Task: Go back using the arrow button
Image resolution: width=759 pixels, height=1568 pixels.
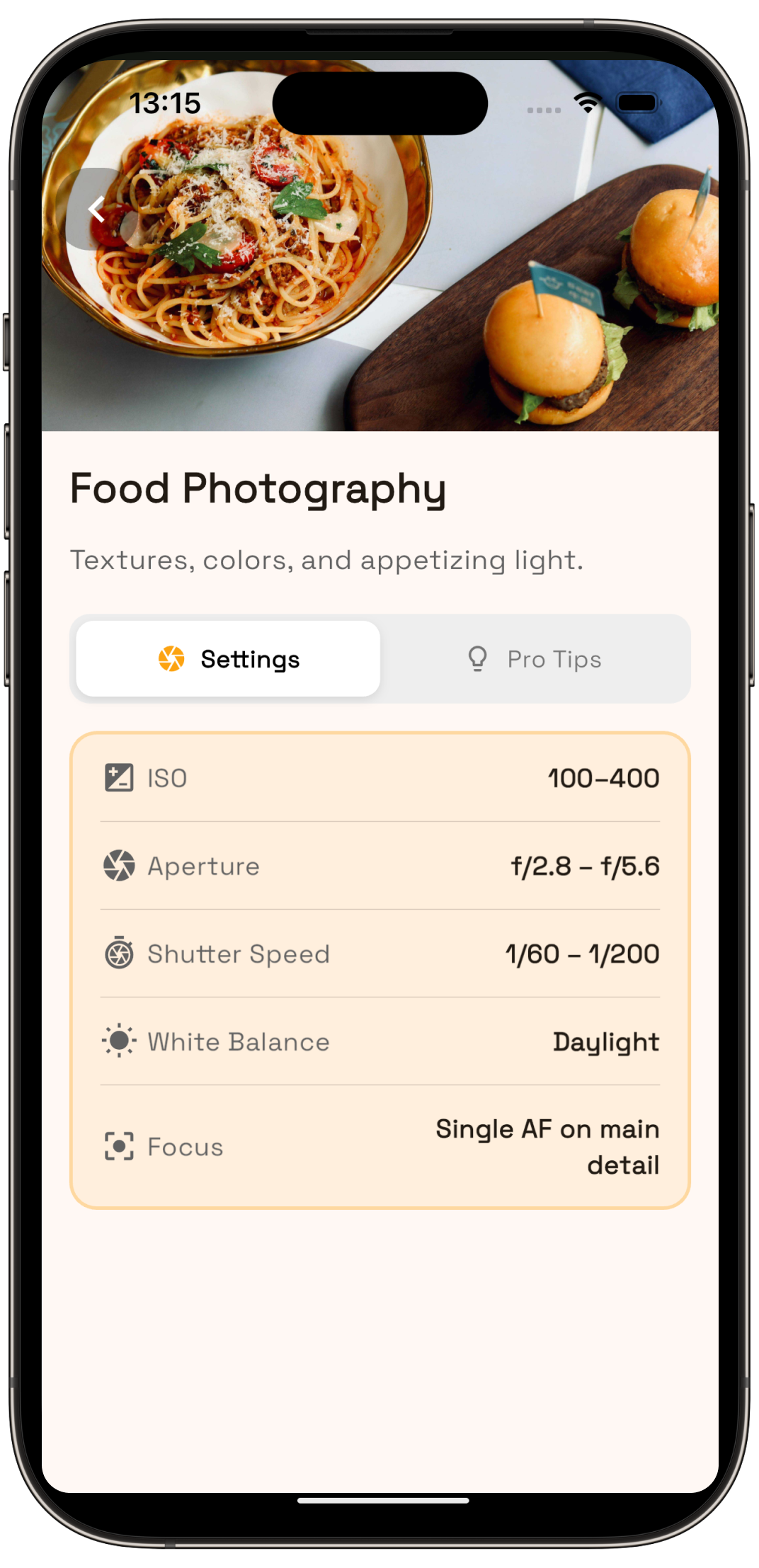Action: click(x=97, y=210)
